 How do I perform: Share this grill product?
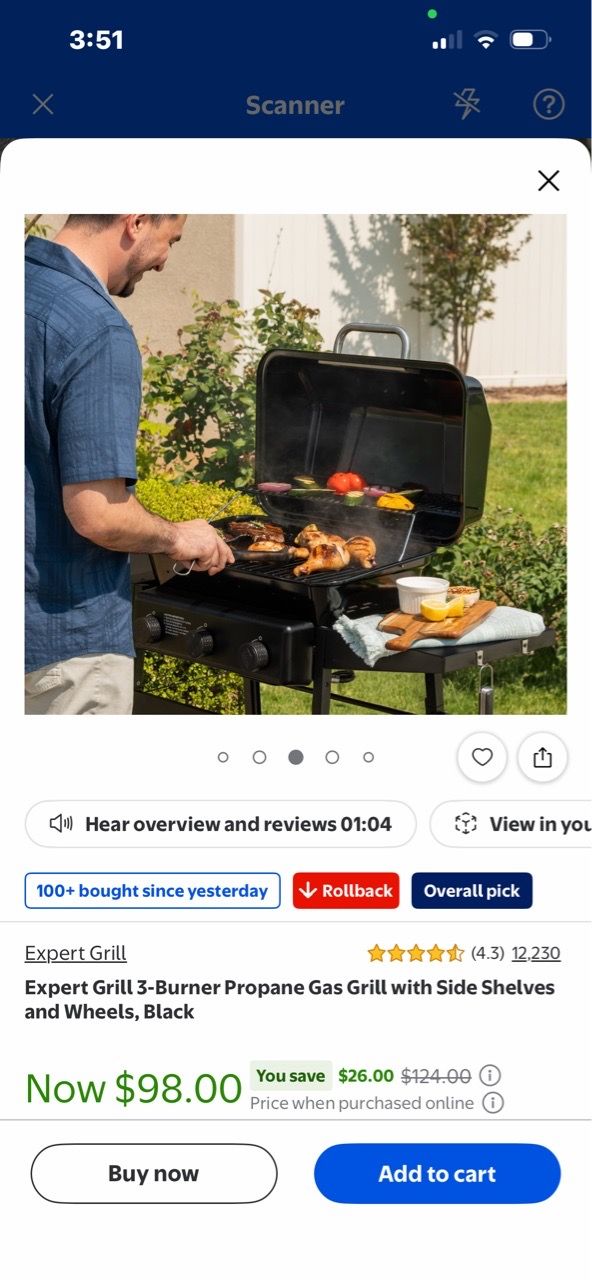pos(542,757)
